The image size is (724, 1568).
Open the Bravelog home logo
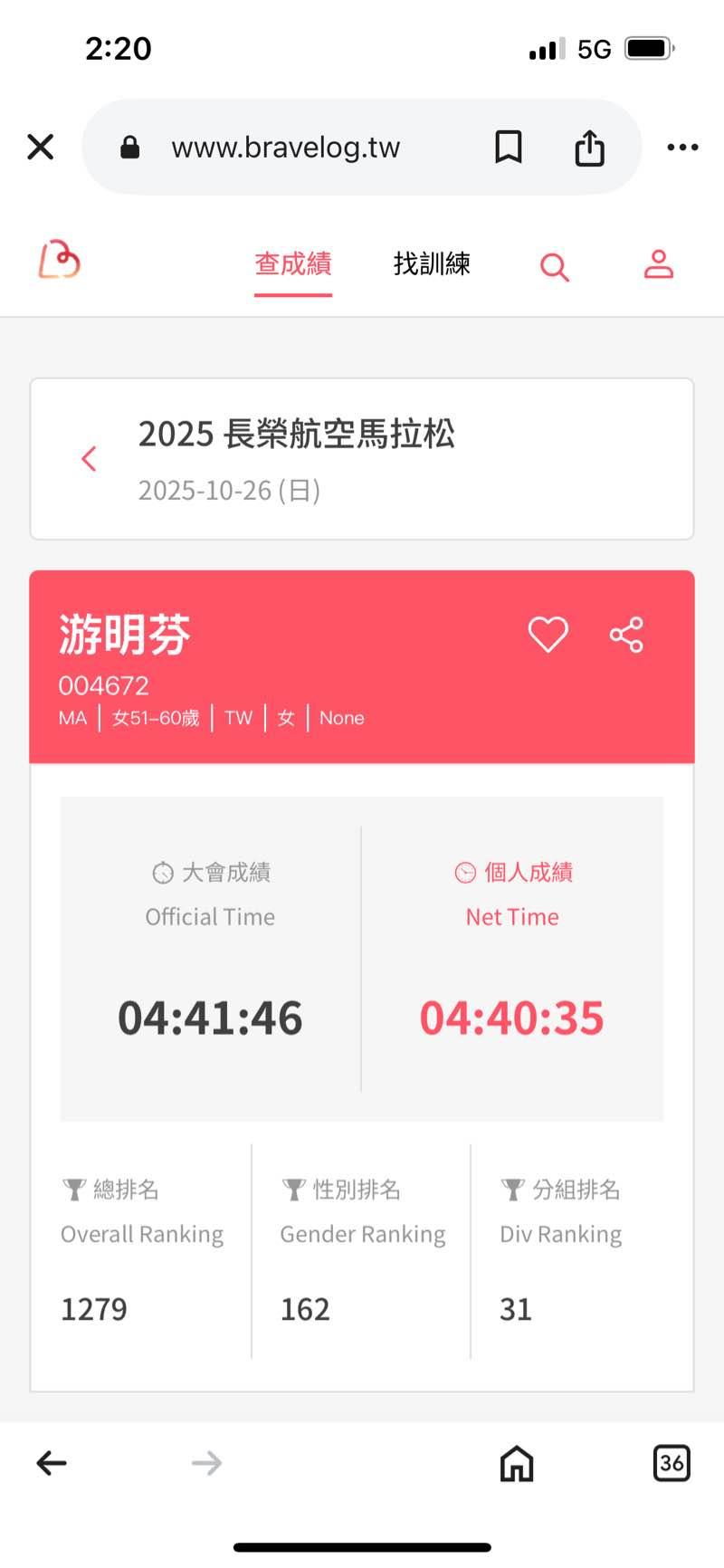click(x=60, y=261)
